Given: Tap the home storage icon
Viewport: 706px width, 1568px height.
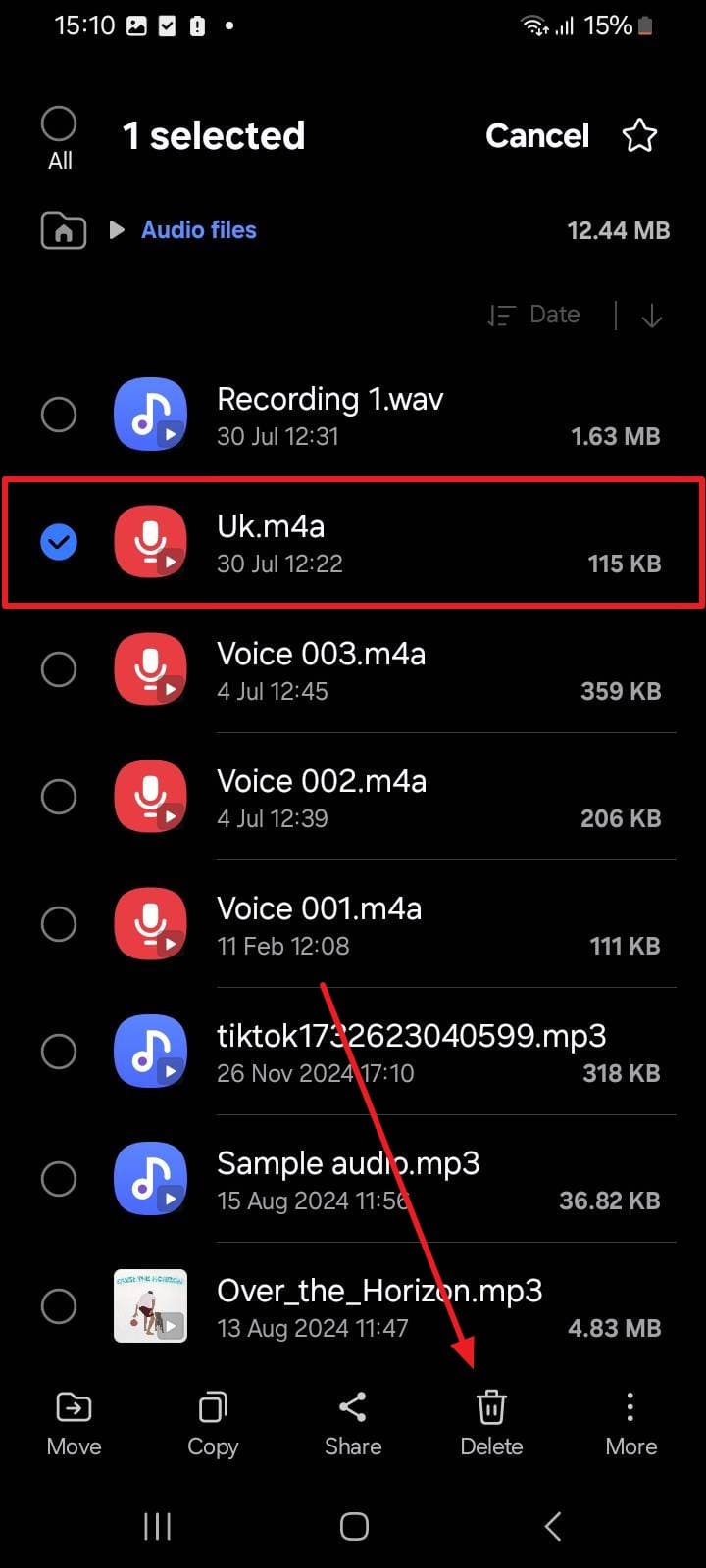Looking at the screenshot, I should click(x=63, y=230).
